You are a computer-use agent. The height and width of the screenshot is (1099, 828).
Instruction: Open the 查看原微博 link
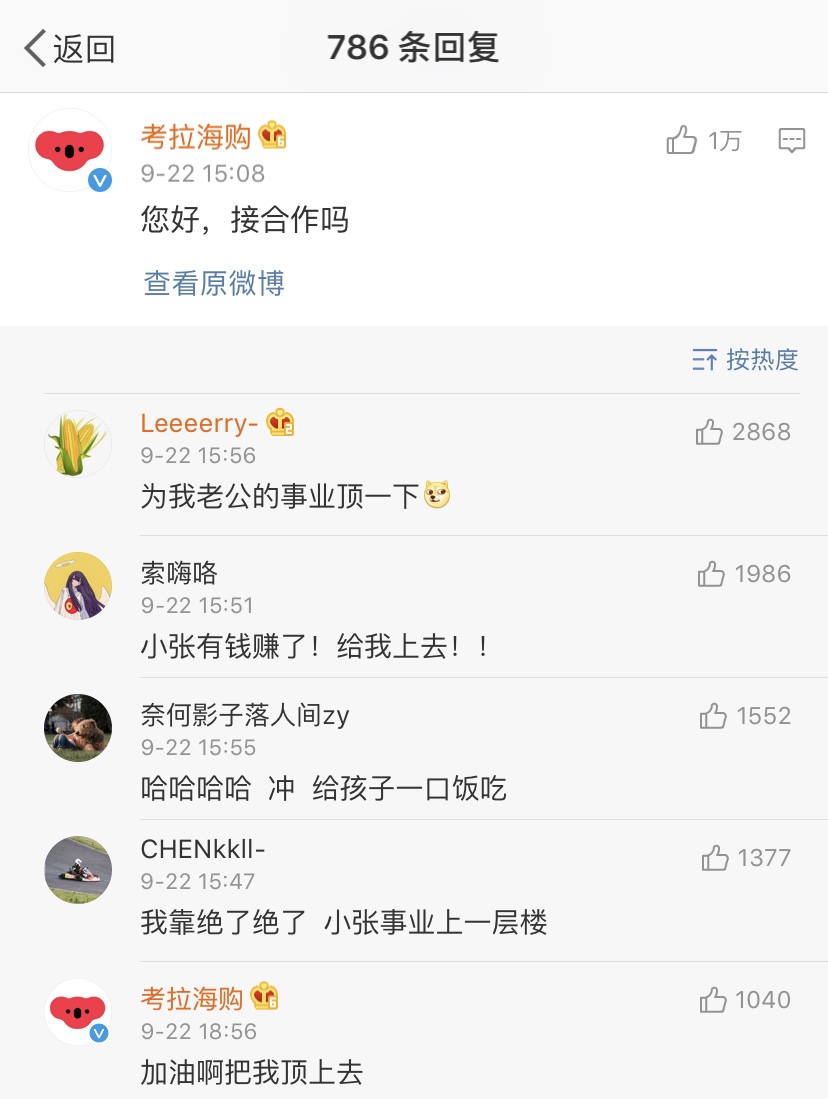coord(214,283)
